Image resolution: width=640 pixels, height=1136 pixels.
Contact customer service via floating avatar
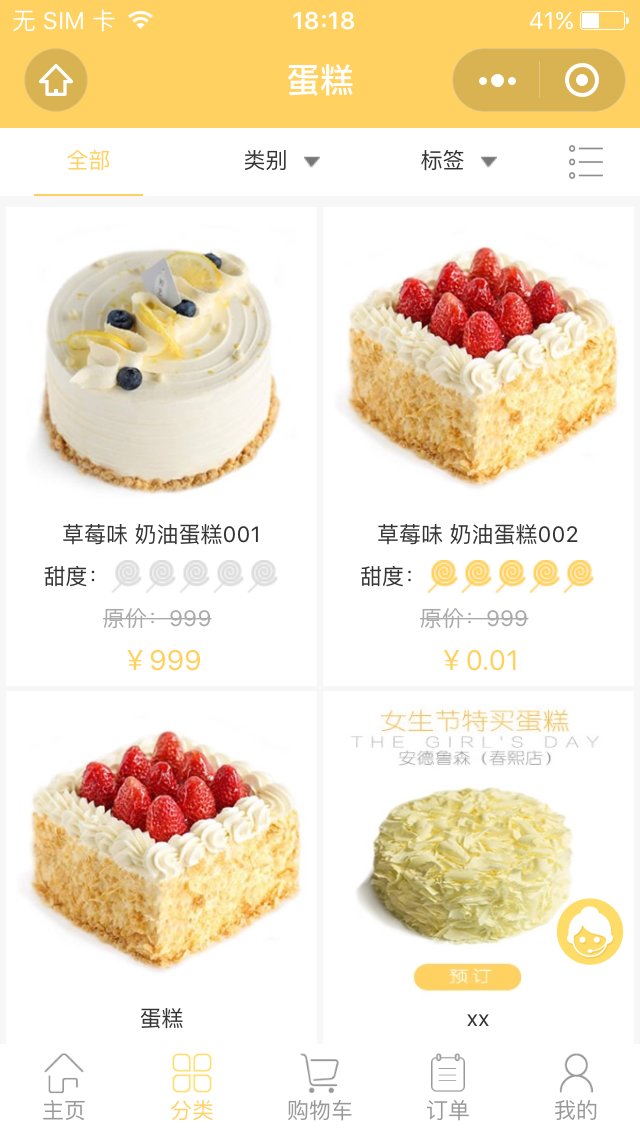[x=590, y=931]
